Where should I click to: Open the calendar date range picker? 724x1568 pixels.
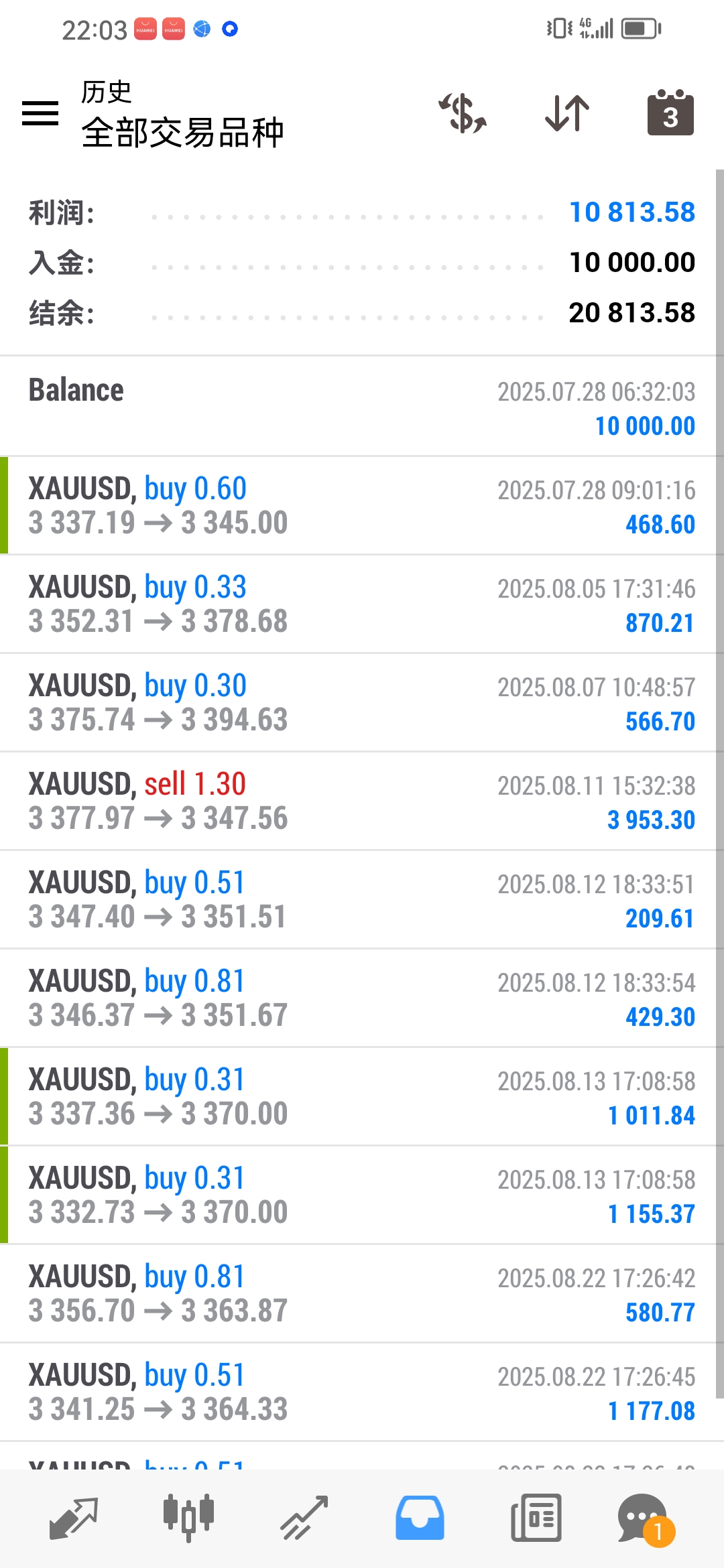click(x=670, y=113)
